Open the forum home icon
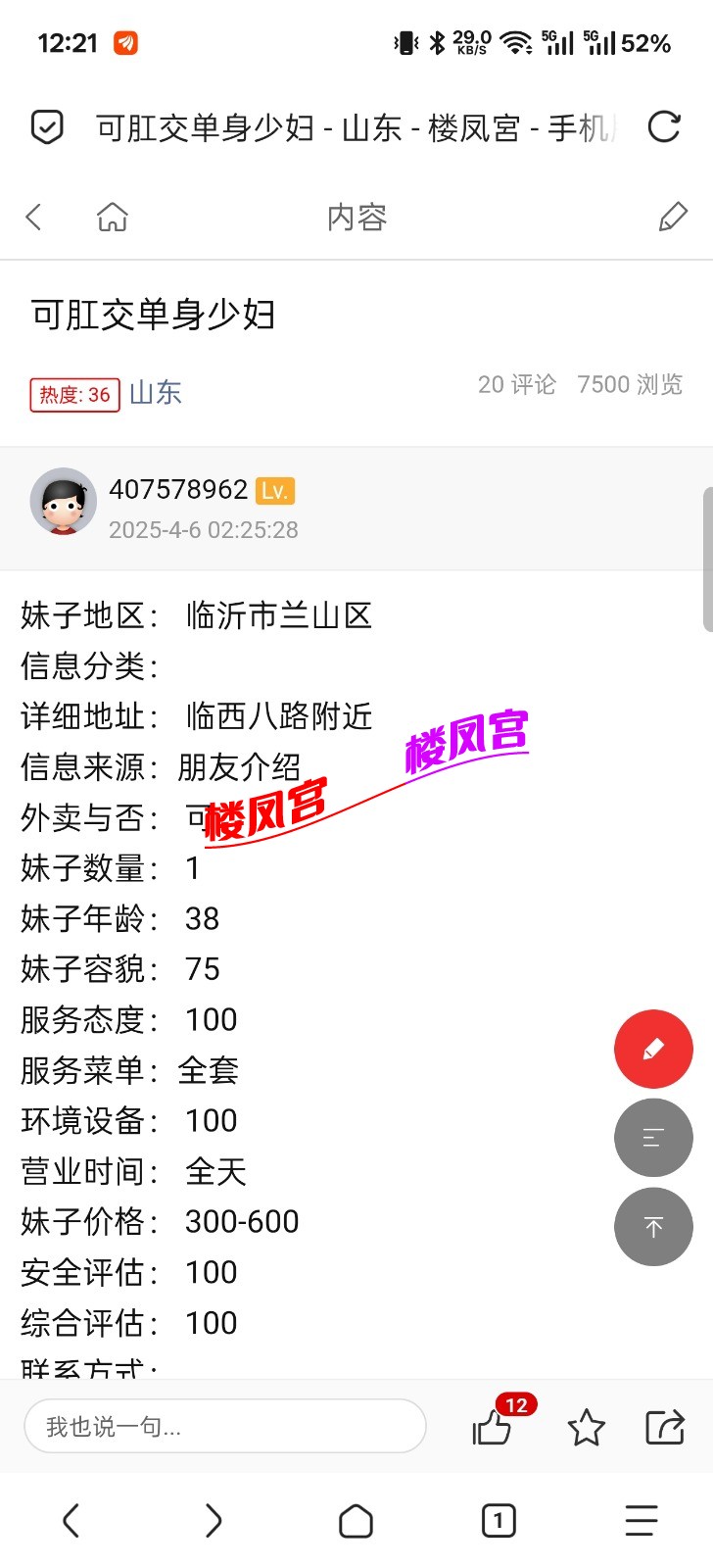The image size is (713, 1568). (113, 217)
